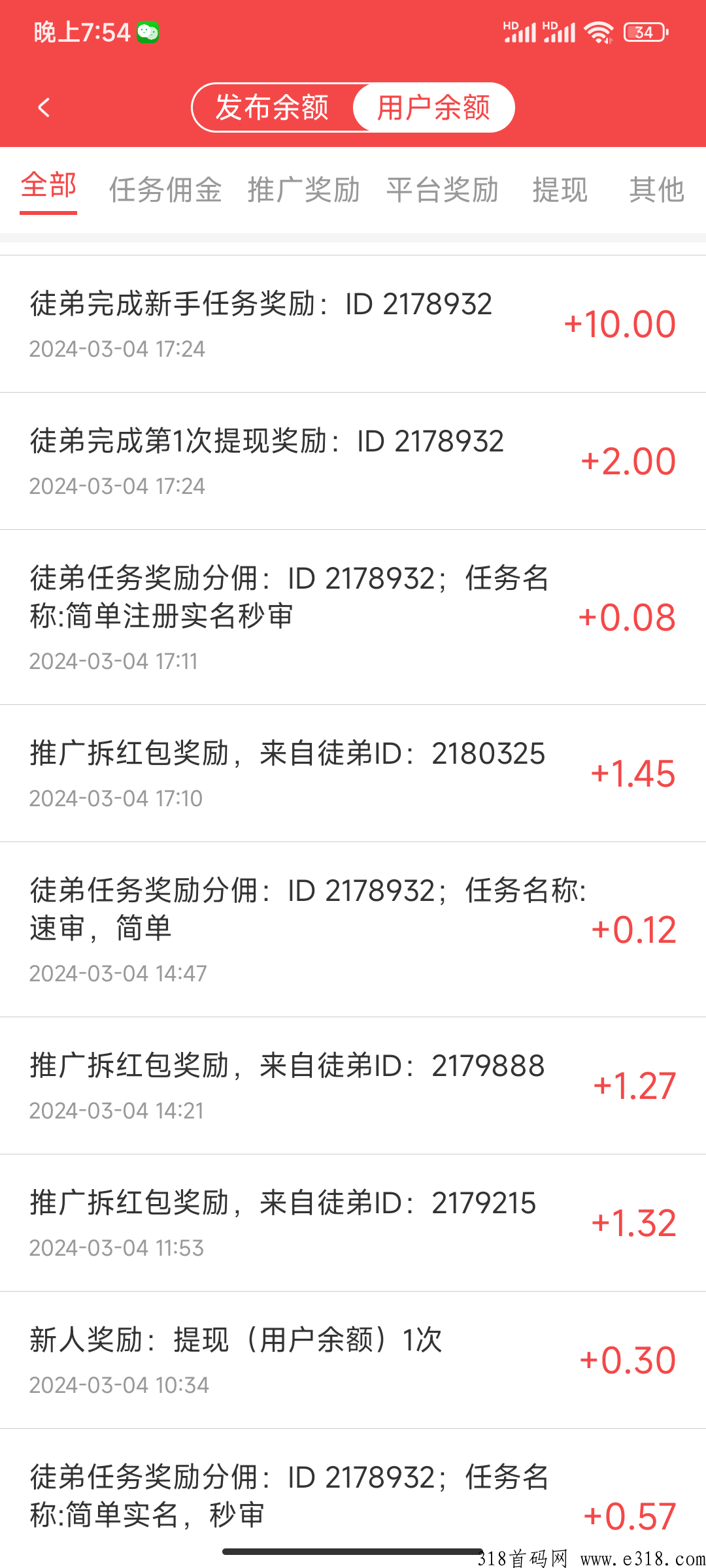Image resolution: width=706 pixels, height=1568 pixels.
Task: Select the 全部 filter tab
Action: tap(48, 188)
